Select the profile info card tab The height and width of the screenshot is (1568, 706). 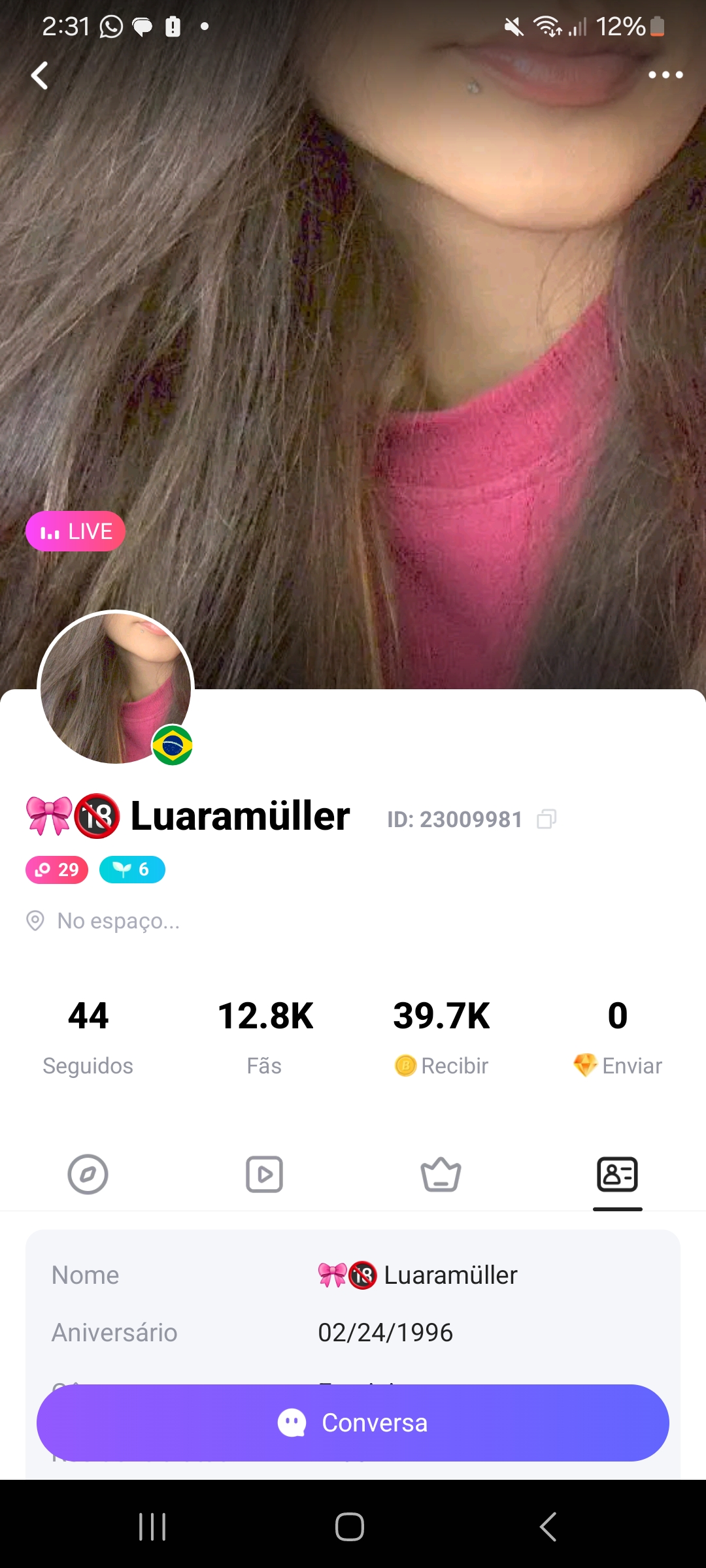pos(617,1174)
